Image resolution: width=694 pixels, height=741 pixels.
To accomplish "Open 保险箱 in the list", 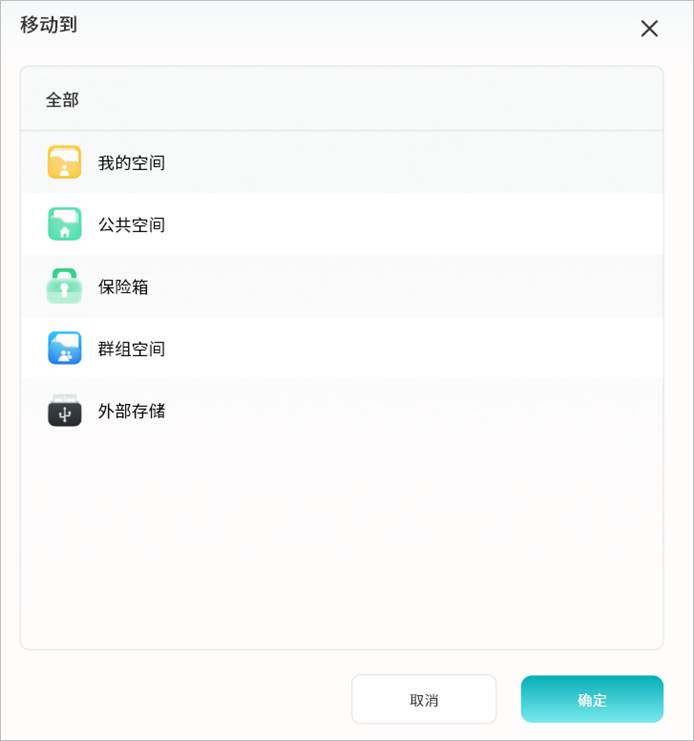I will pos(123,286).
